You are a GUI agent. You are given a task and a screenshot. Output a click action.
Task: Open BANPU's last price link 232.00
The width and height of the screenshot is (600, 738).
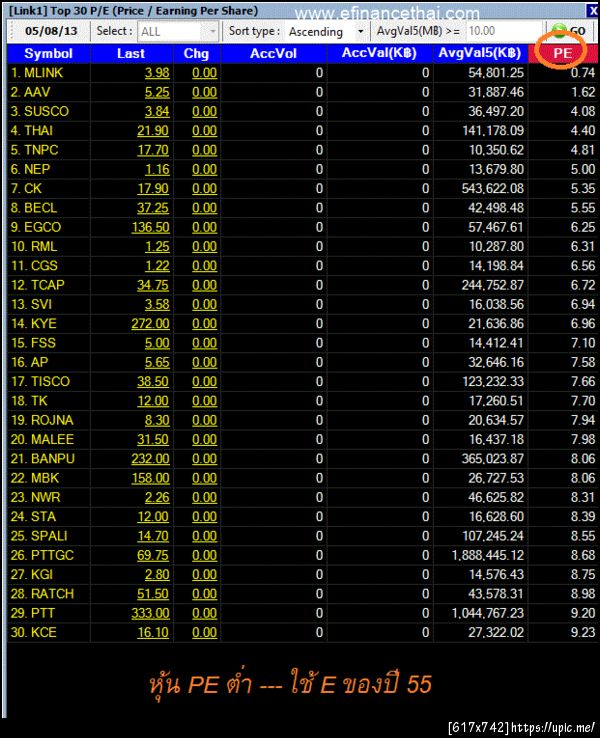(150, 458)
